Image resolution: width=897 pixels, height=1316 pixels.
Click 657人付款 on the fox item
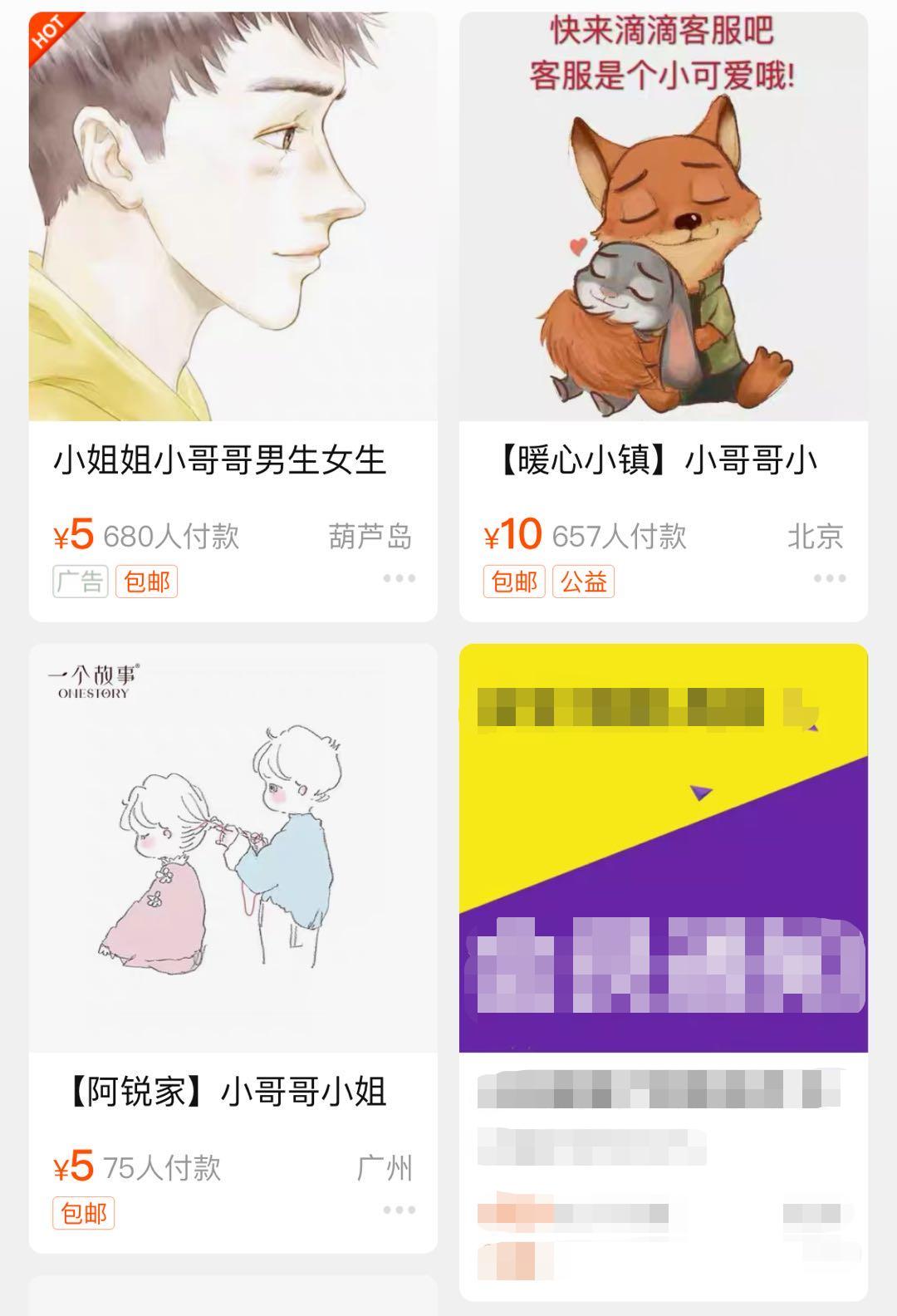pos(620,538)
